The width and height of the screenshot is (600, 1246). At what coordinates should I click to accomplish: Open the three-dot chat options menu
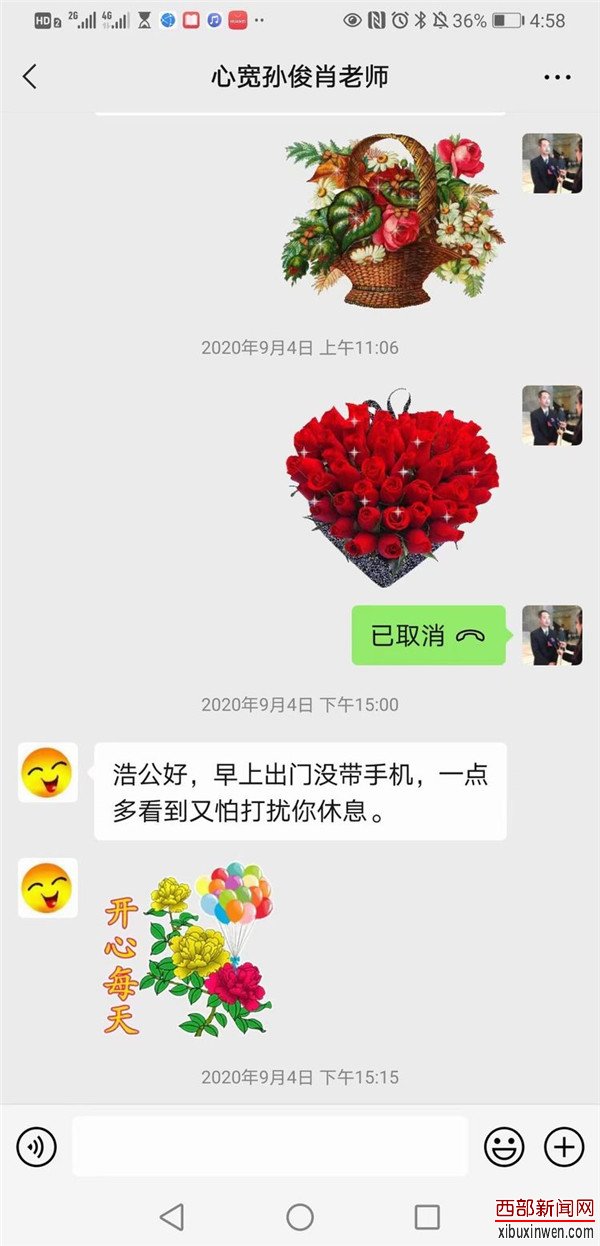coord(557,77)
